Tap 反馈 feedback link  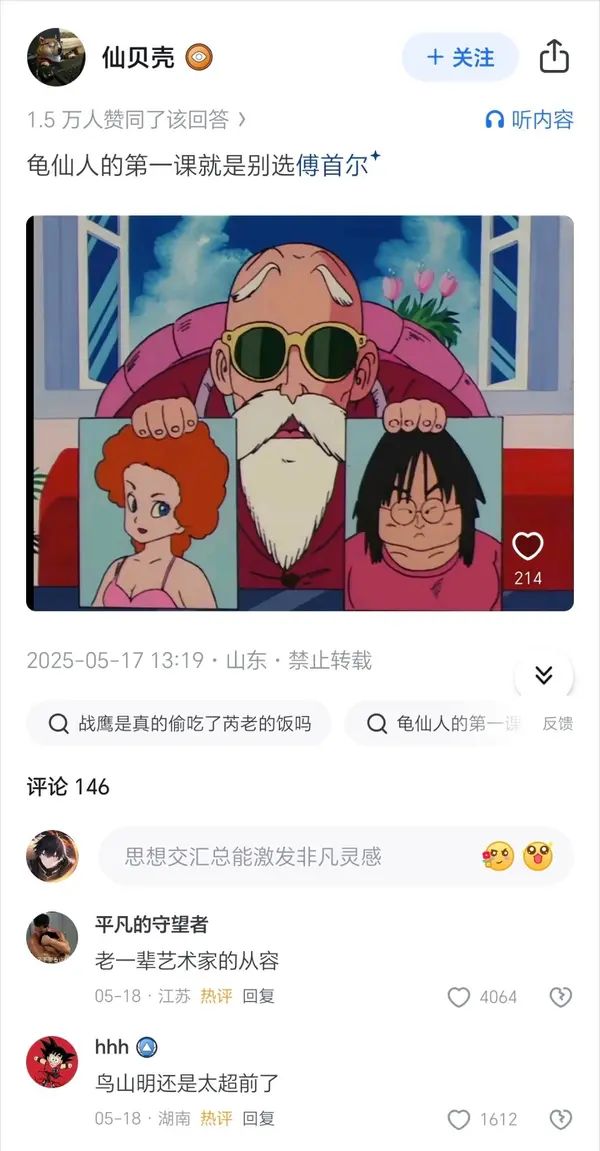pos(558,724)
